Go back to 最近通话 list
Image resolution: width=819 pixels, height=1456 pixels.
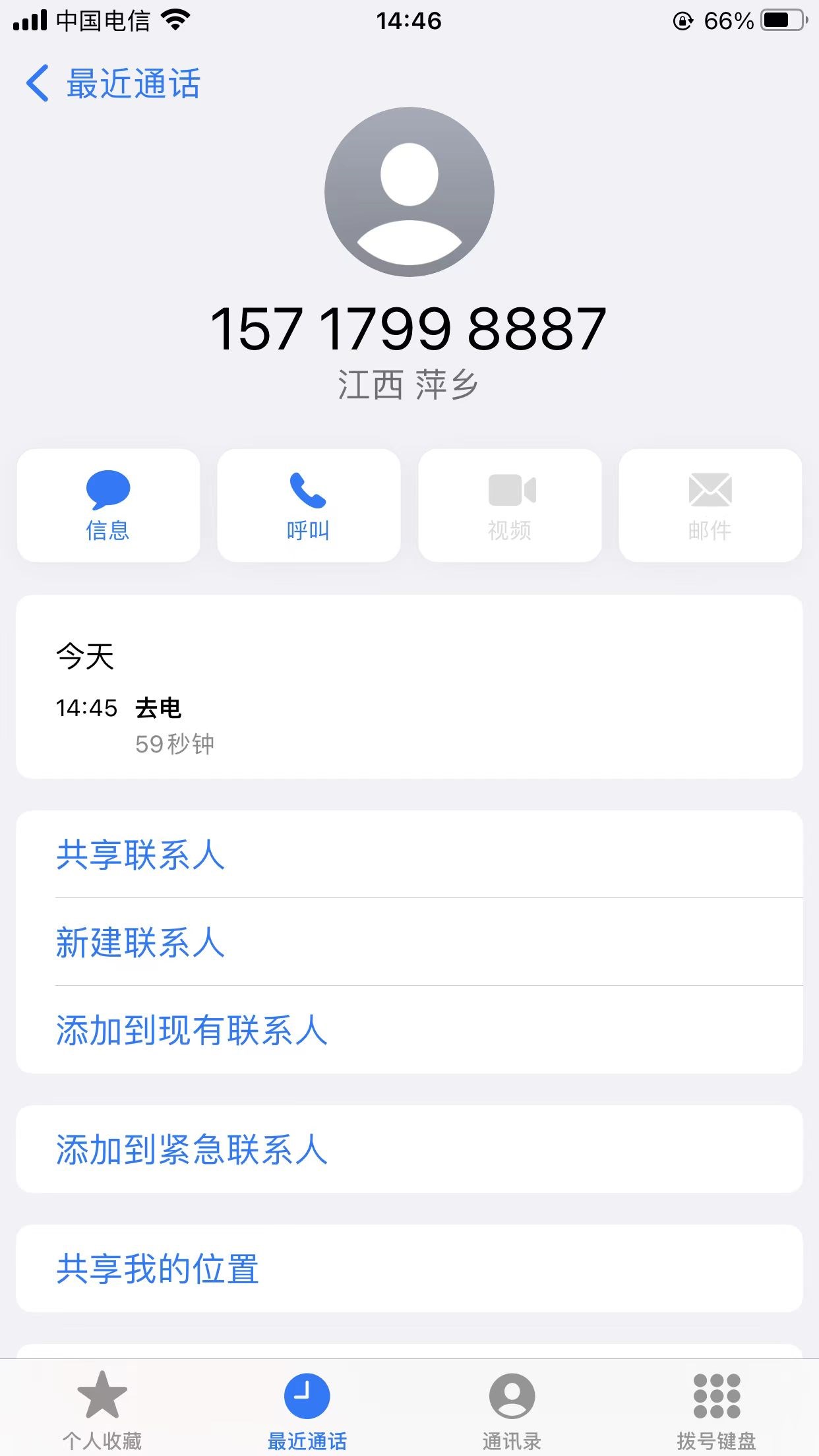tap(112, 84)
